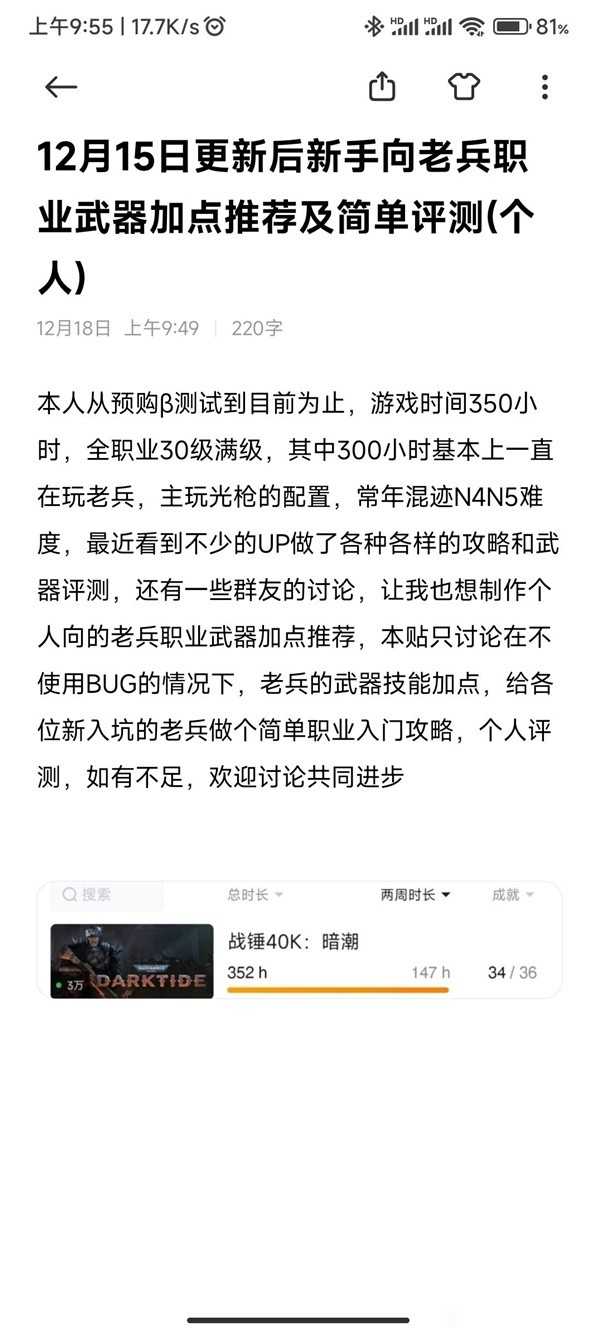Go back using the arrow icon
Screen dimensions: 600x1333
61,87
